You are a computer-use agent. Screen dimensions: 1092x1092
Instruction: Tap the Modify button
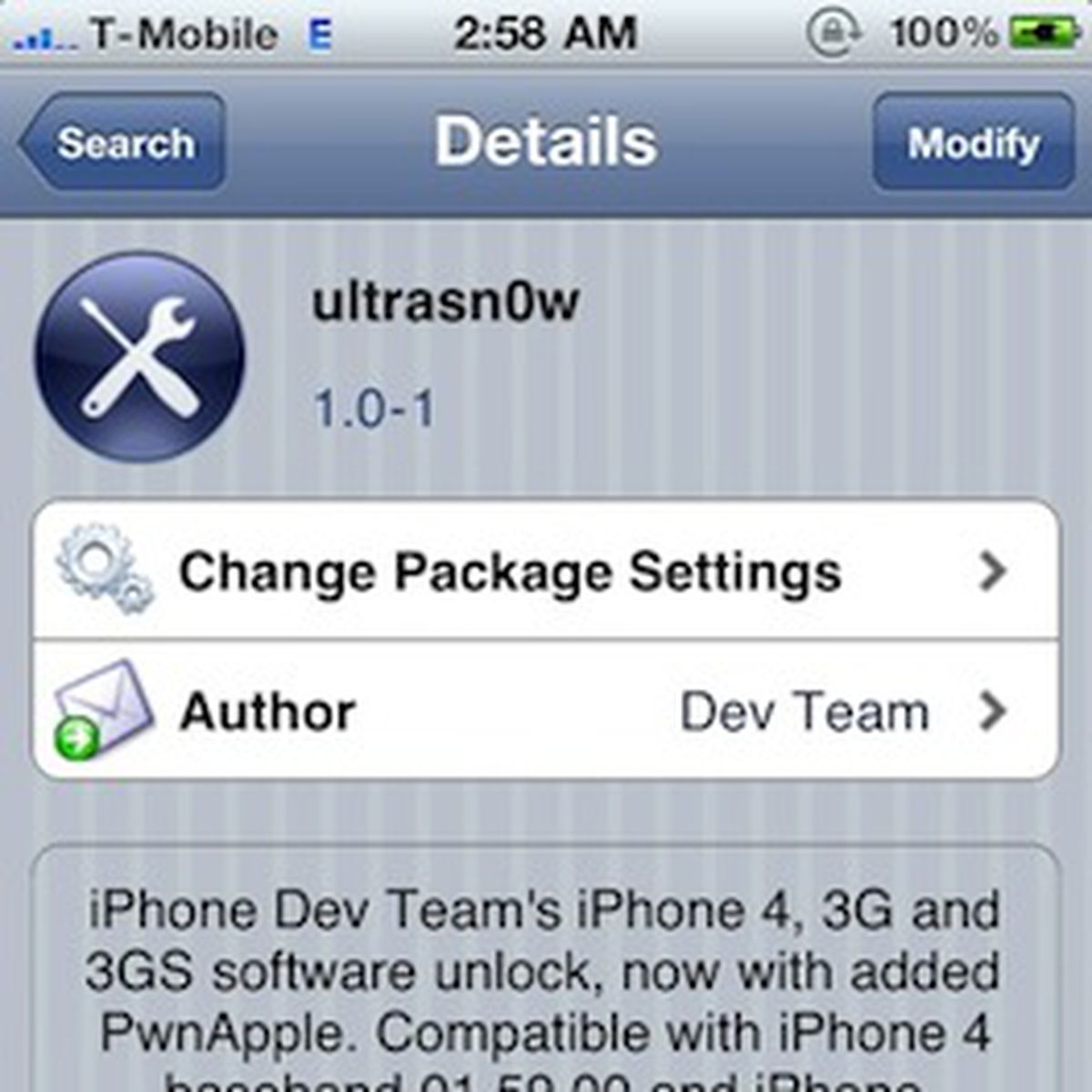[973, 143]
